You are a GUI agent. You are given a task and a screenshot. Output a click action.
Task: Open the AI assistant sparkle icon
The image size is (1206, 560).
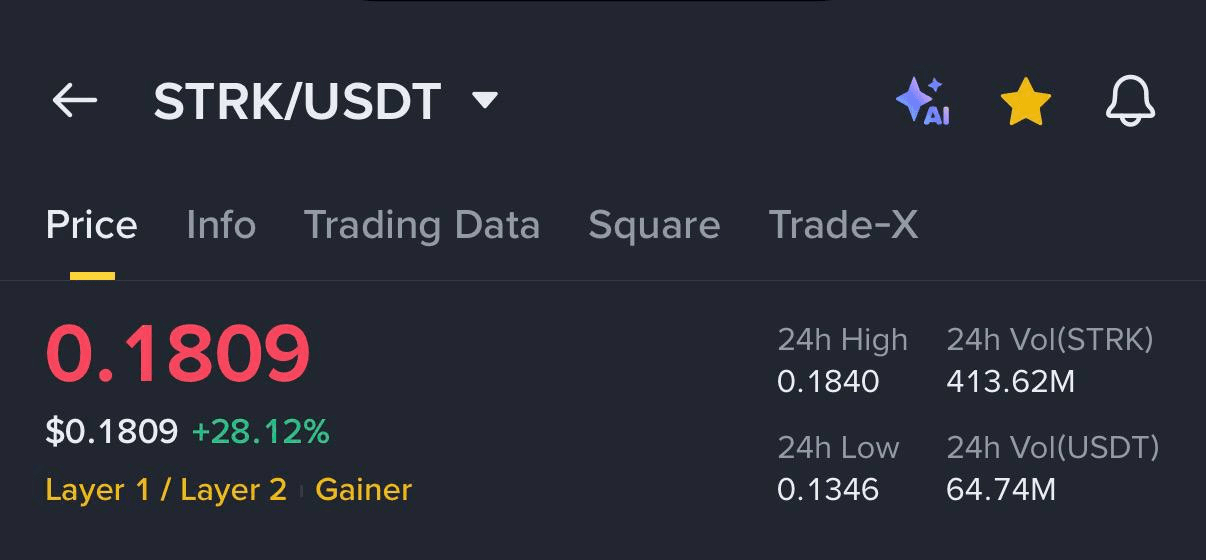922,101
